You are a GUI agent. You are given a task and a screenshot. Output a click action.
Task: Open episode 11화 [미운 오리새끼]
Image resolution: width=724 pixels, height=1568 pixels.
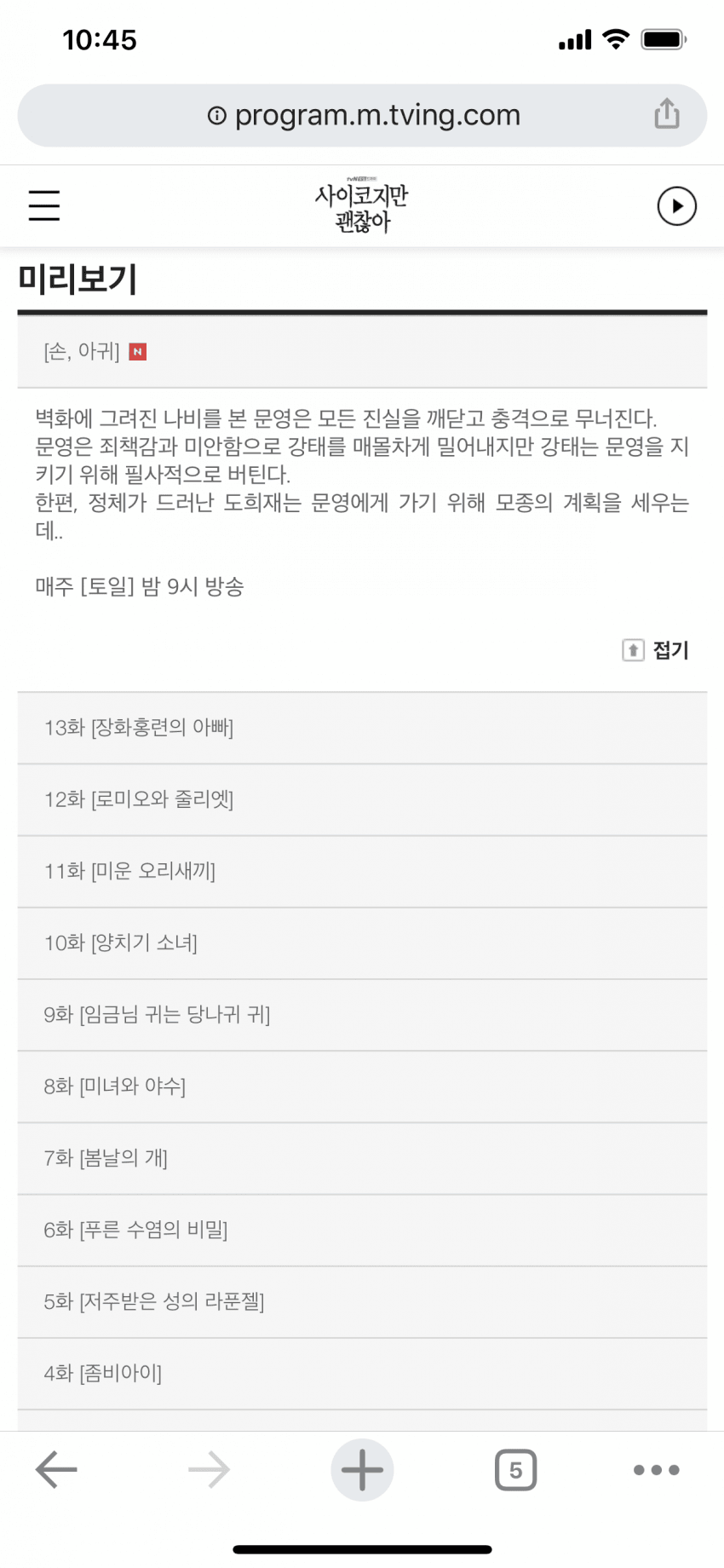point(362,872)
